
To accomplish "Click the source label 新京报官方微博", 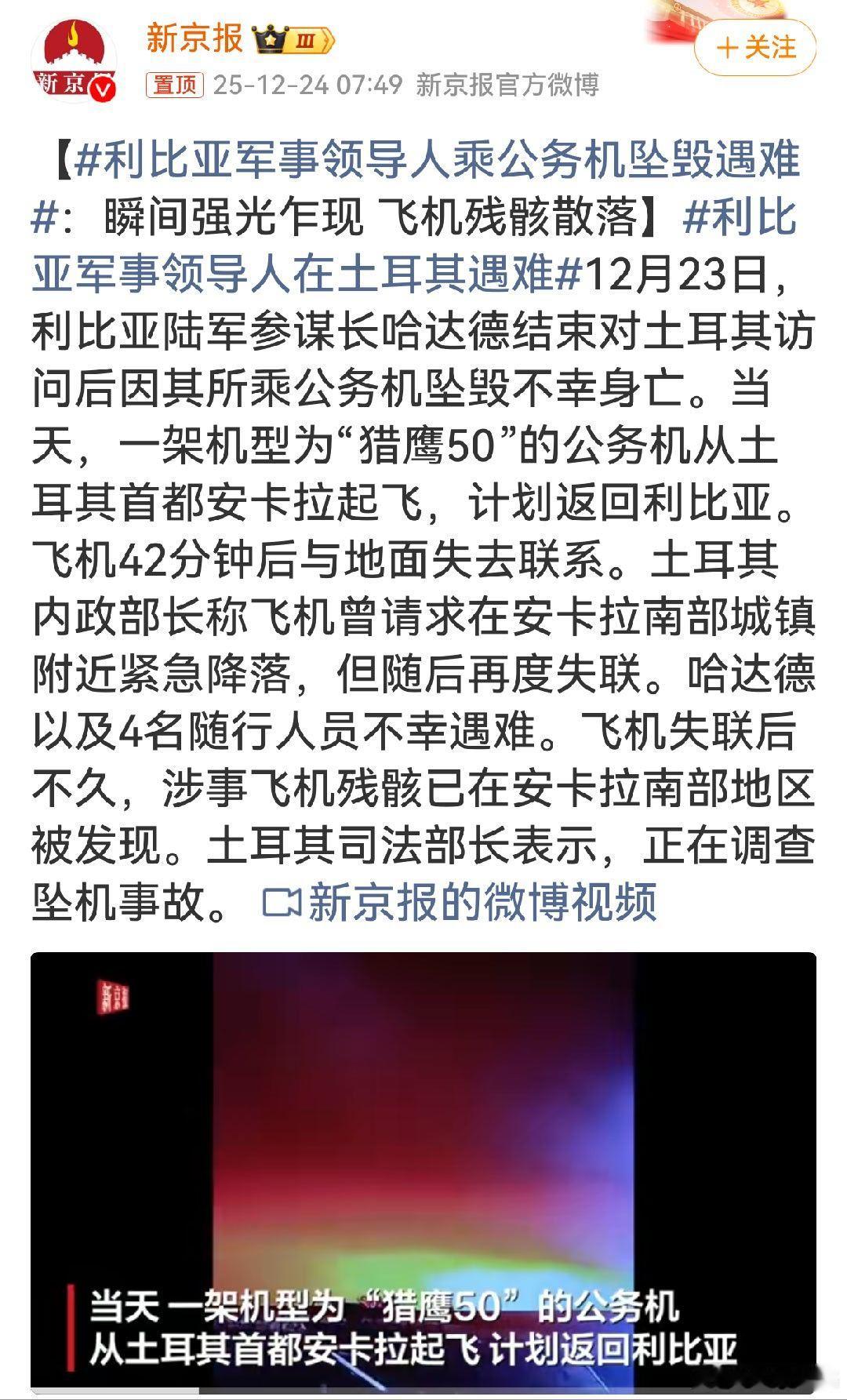I will pyautogui.click(x=508, y=88).
